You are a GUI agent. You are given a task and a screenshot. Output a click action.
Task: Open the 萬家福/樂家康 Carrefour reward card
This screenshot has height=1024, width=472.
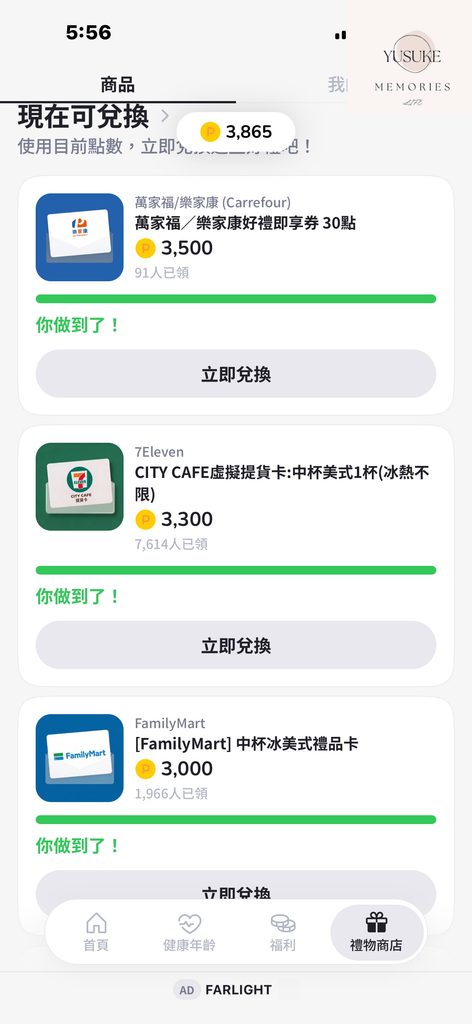[236, 295]
